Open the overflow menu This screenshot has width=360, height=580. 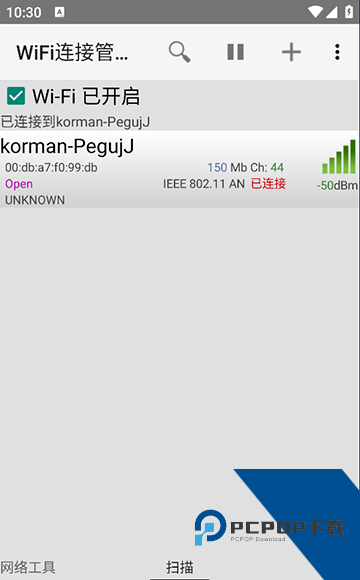pos(337,52)
